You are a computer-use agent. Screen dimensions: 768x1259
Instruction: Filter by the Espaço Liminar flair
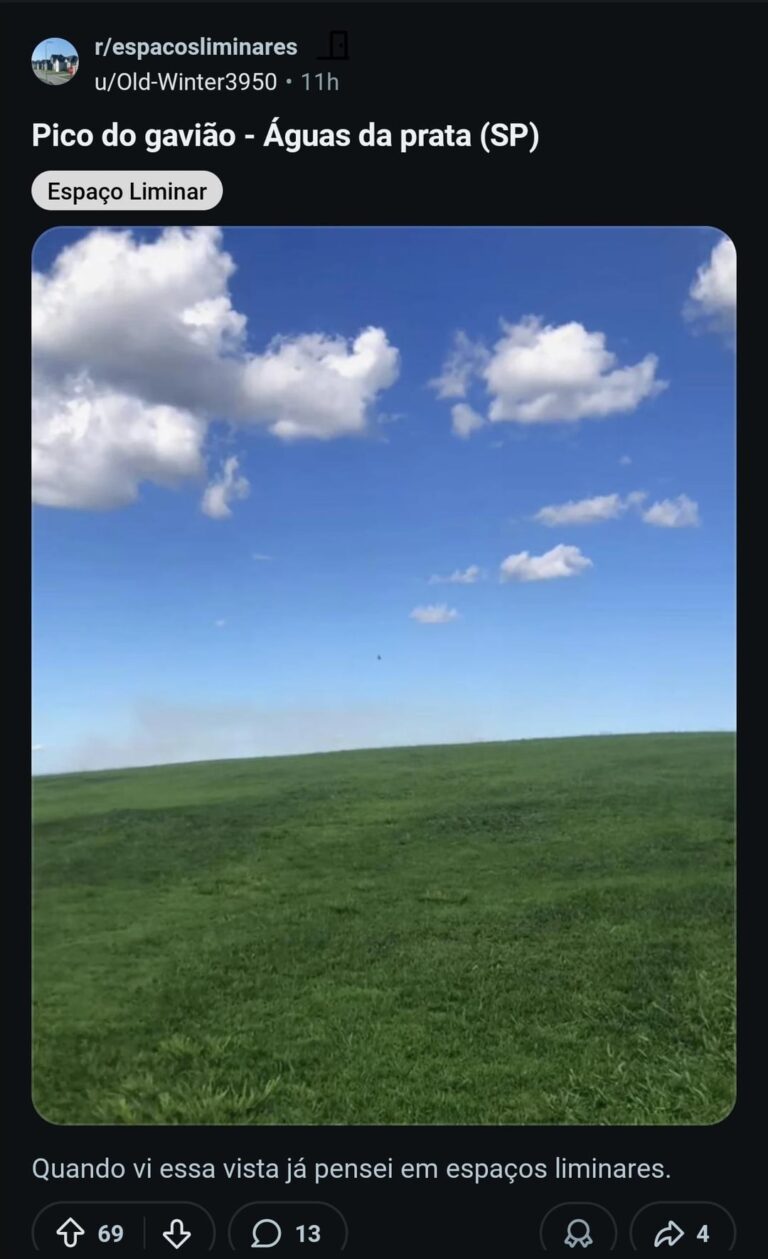pos(127,190)
